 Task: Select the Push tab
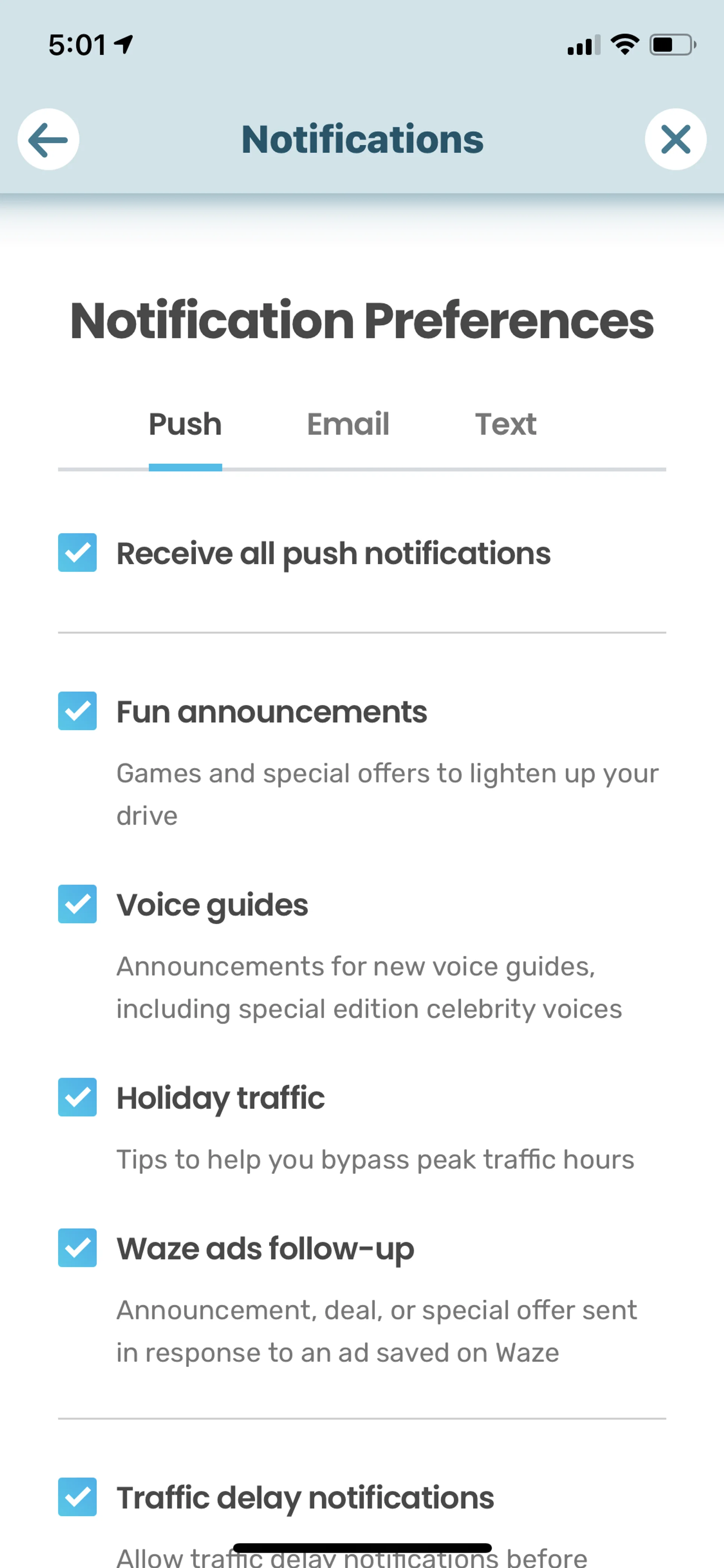point(185,424)
